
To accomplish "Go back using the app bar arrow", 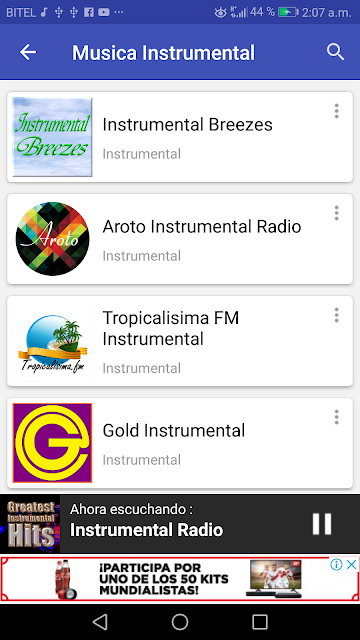I will 28,52.
